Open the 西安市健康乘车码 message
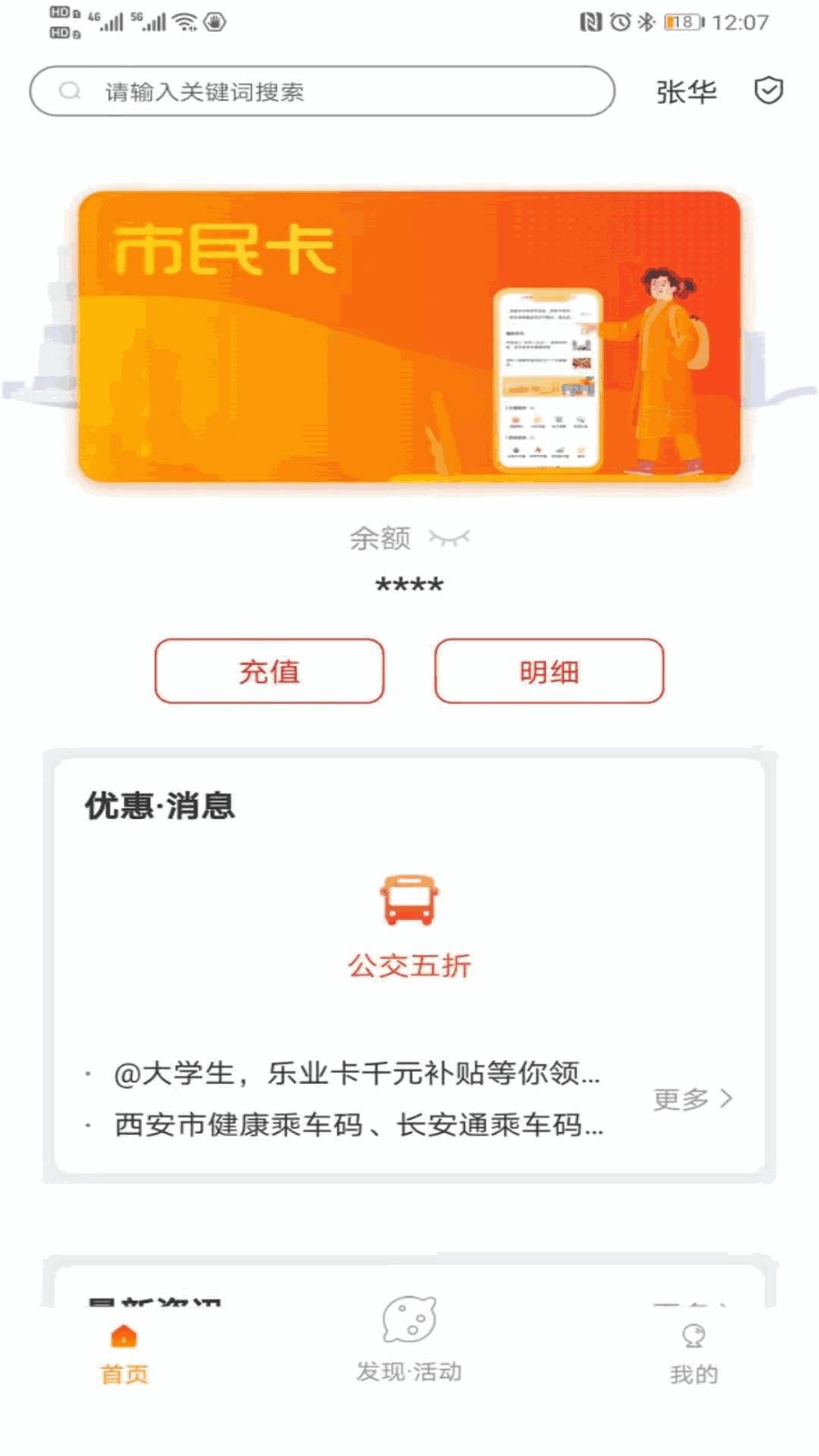The height and width of the screenshot is (1456, 819). (x=359, y=1126)
